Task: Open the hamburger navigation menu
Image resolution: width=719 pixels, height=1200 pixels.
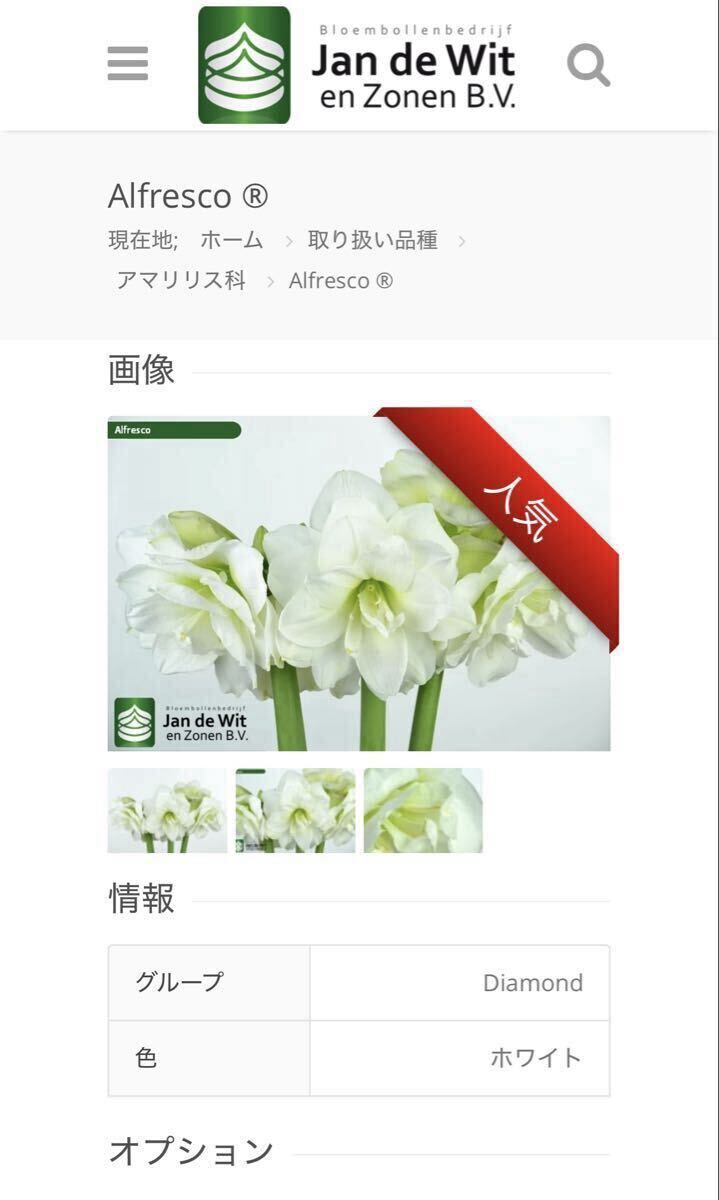Action: 128,64
